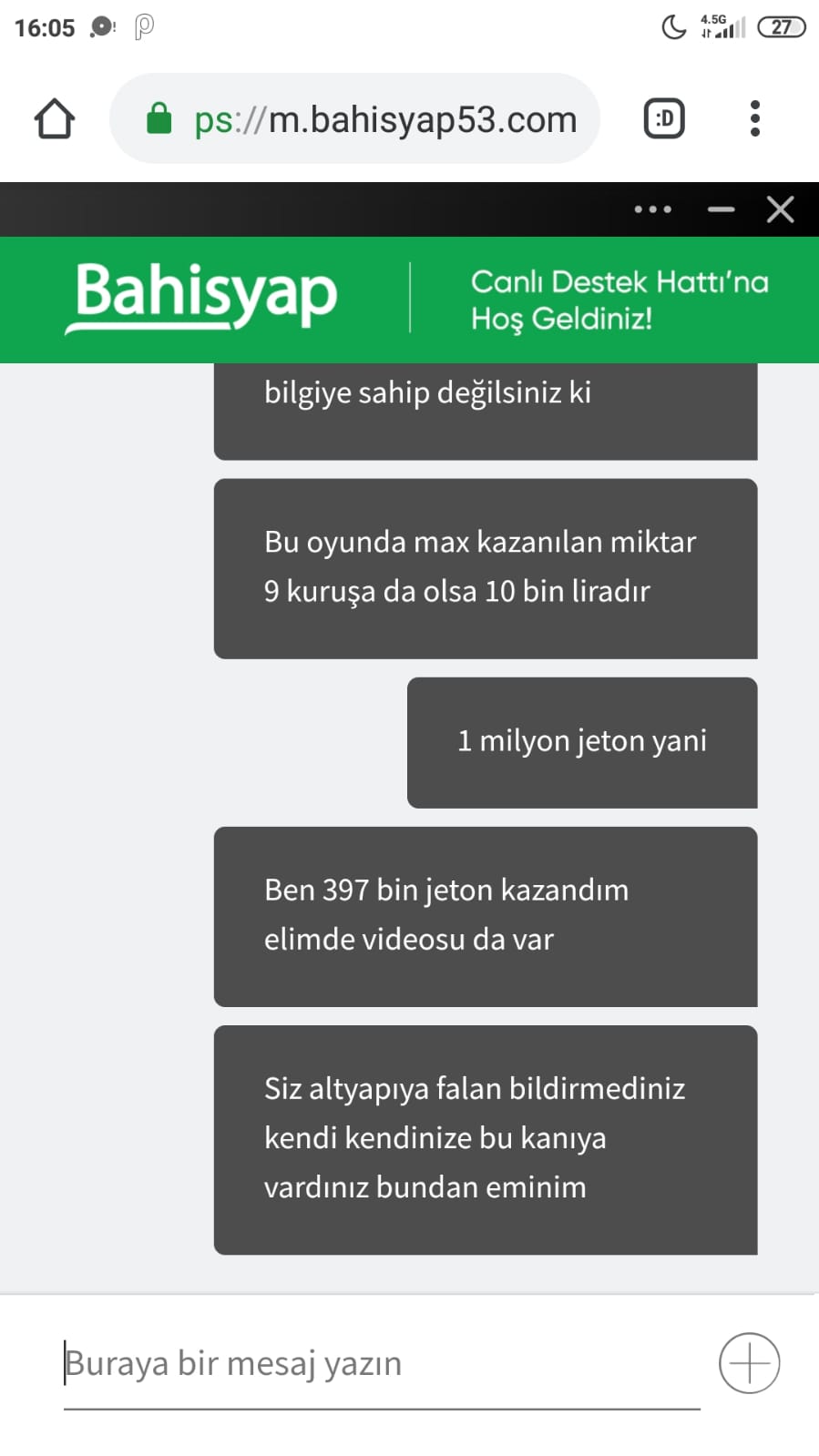Tap the "Buraya bir mesaj yazın" message field
Screen dimensions: 819x1456
382,1364
